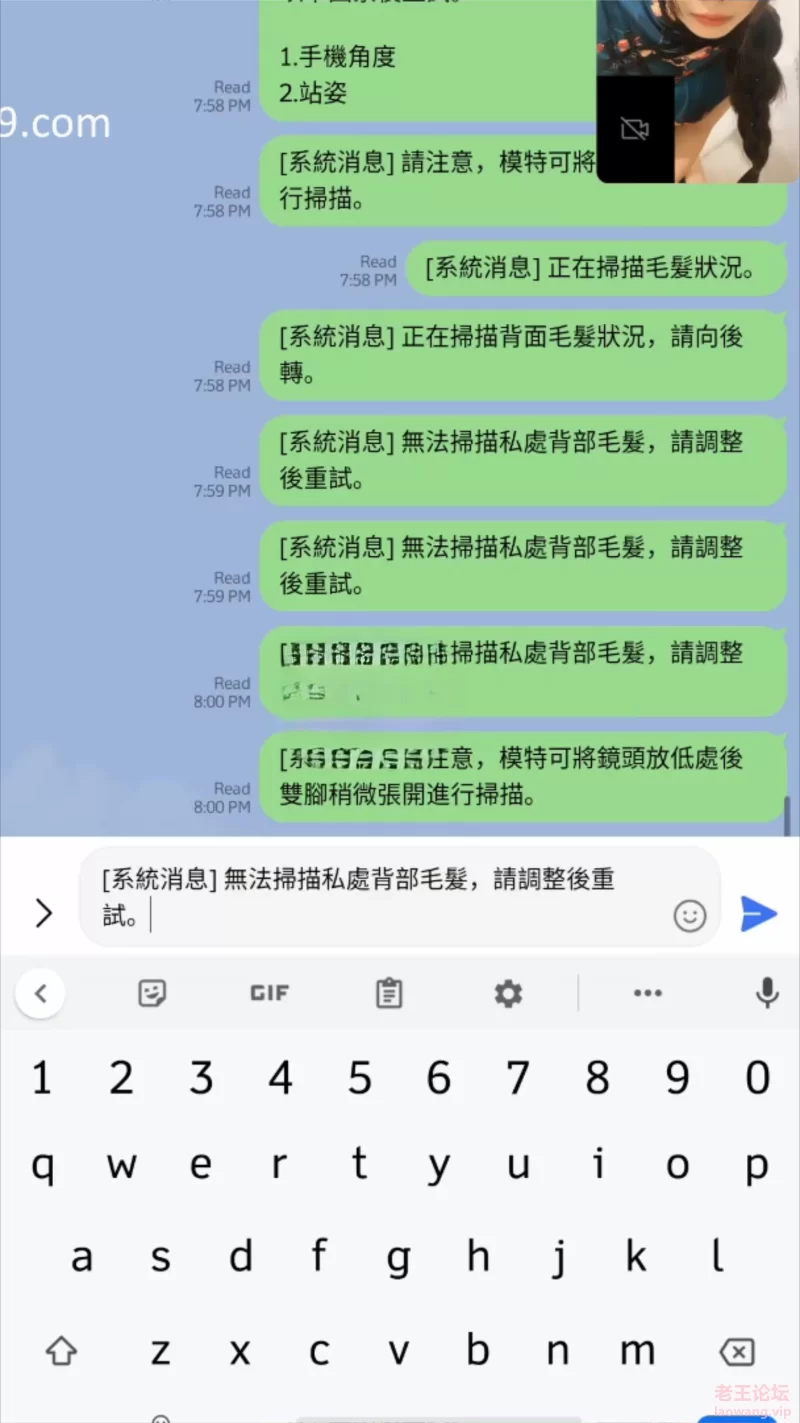Send the typed message
The image size is (800, 1423).
[x=758, y=913]
